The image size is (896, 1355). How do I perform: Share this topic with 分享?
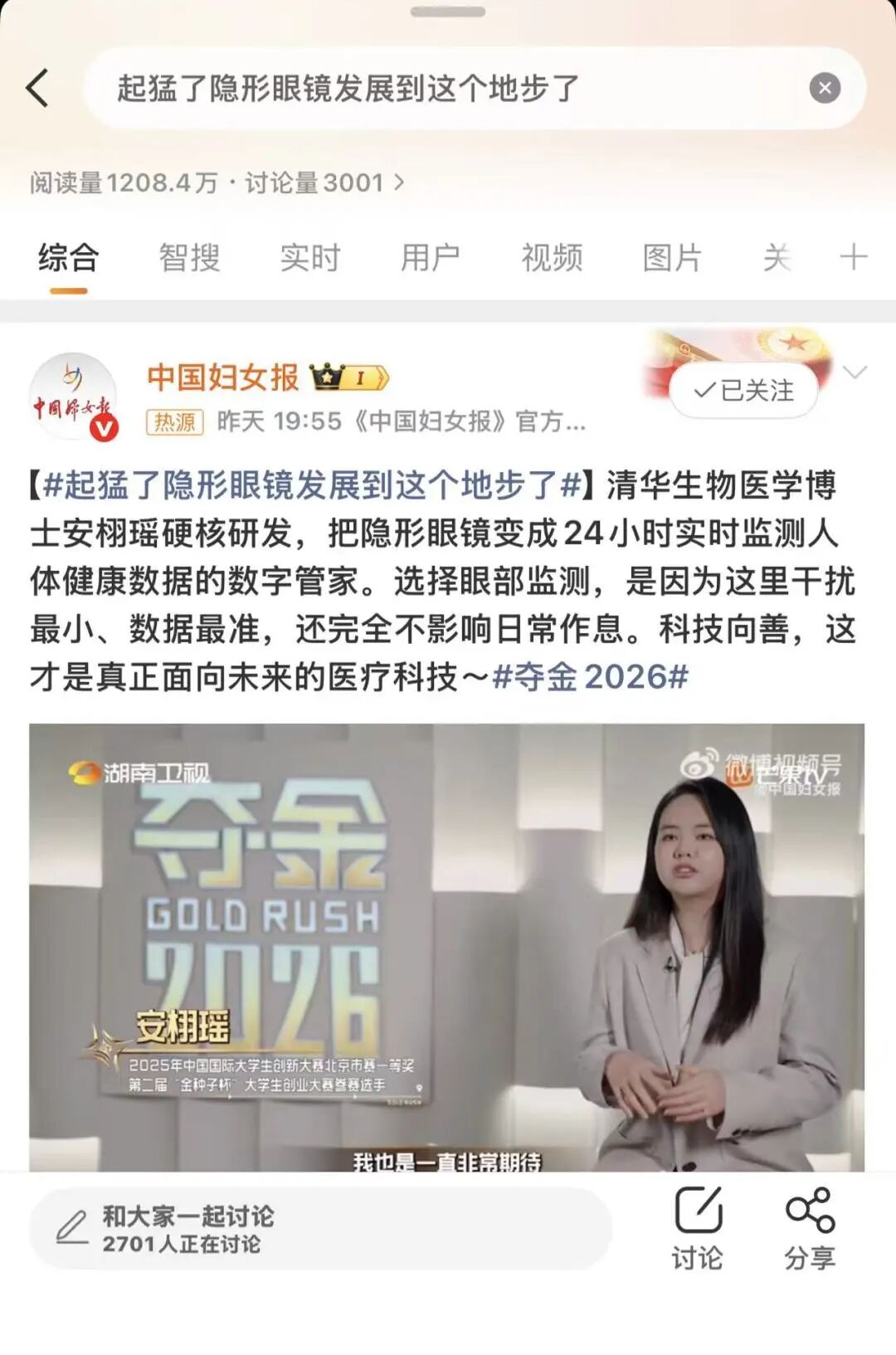point(810,1229)
